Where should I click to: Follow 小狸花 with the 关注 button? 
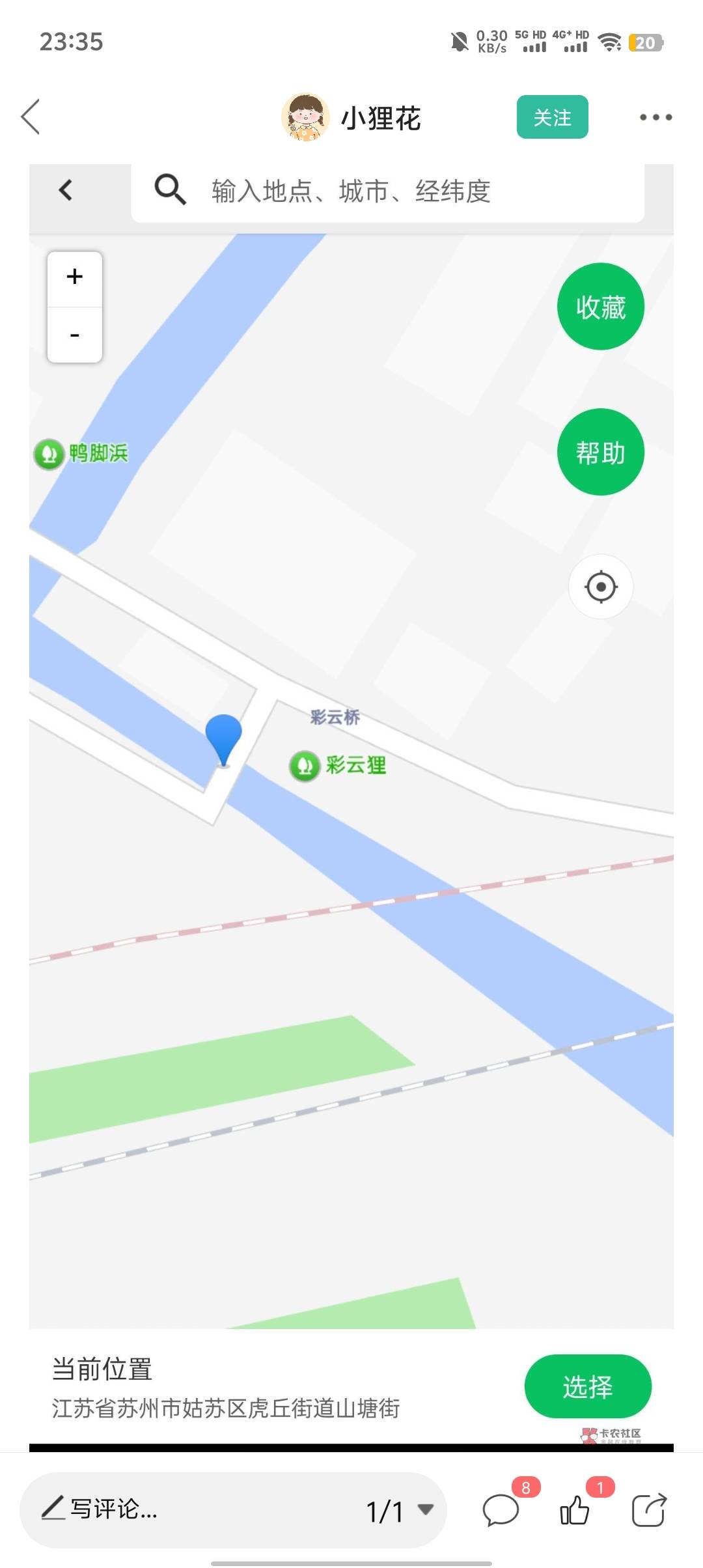coord(552,117)
